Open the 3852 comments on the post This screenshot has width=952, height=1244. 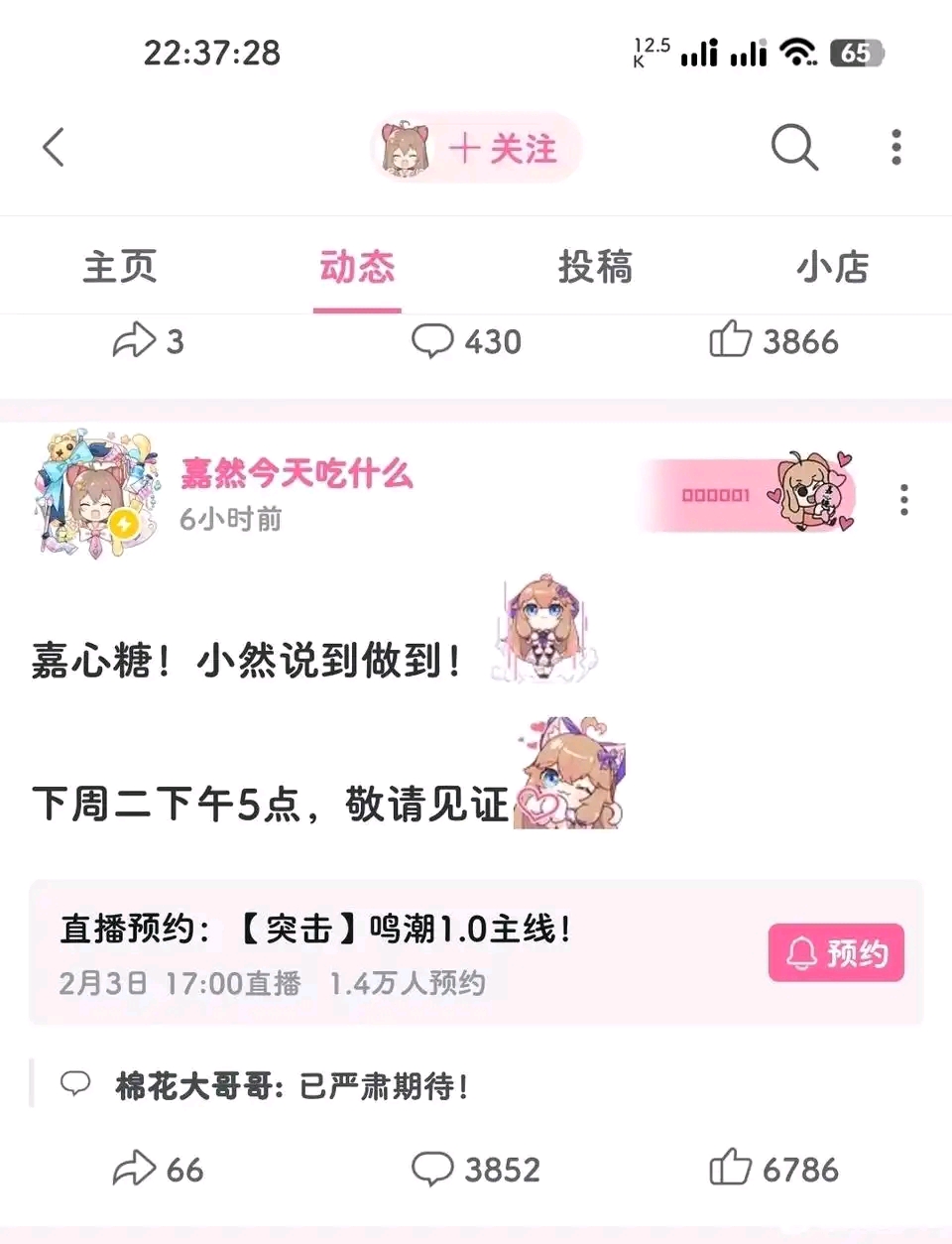(476, 1169)
